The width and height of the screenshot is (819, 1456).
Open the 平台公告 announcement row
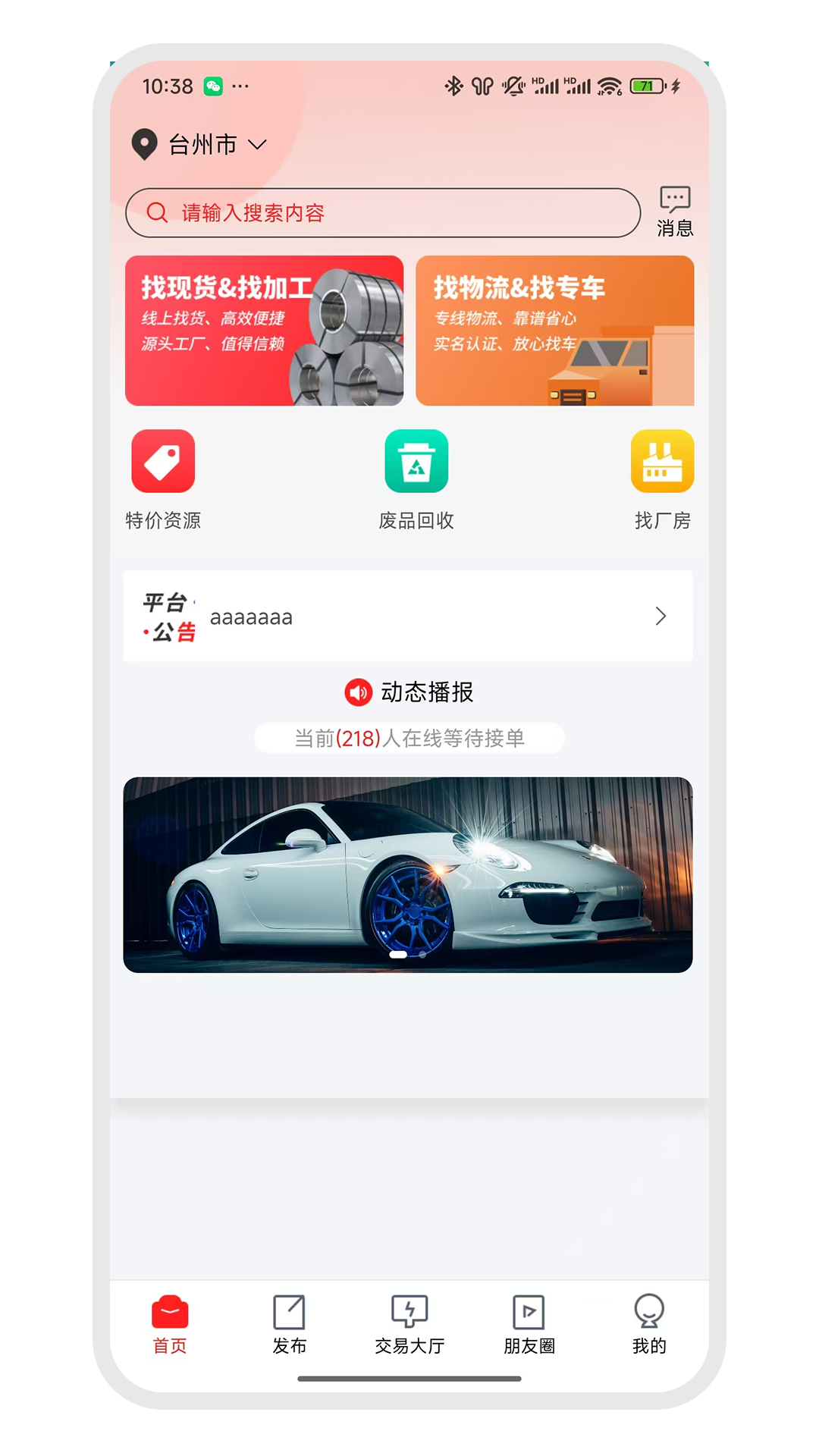point(408,617)
